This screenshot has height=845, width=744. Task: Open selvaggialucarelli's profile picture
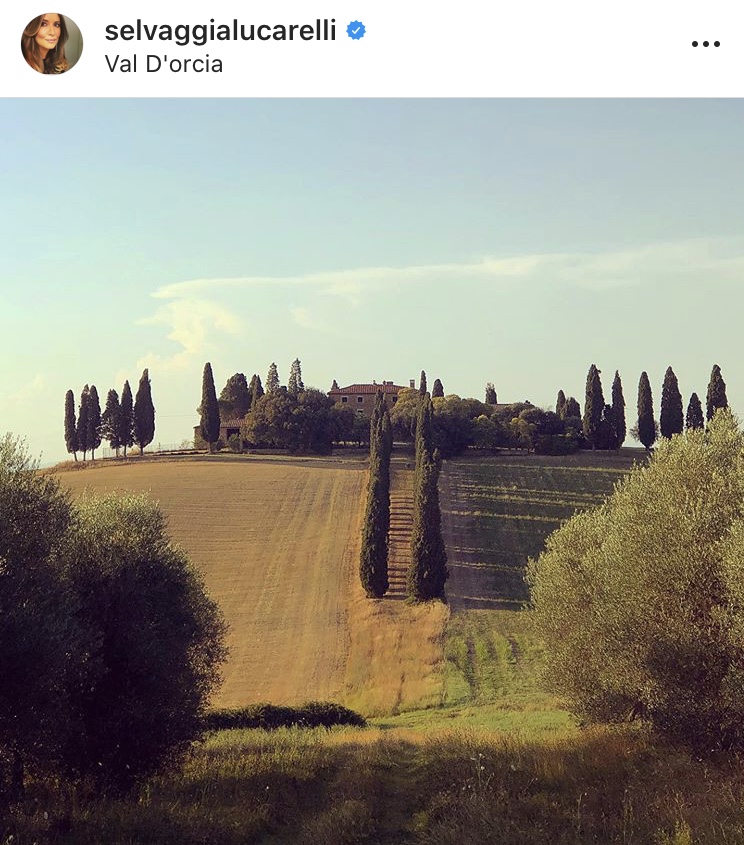point(52,44)
